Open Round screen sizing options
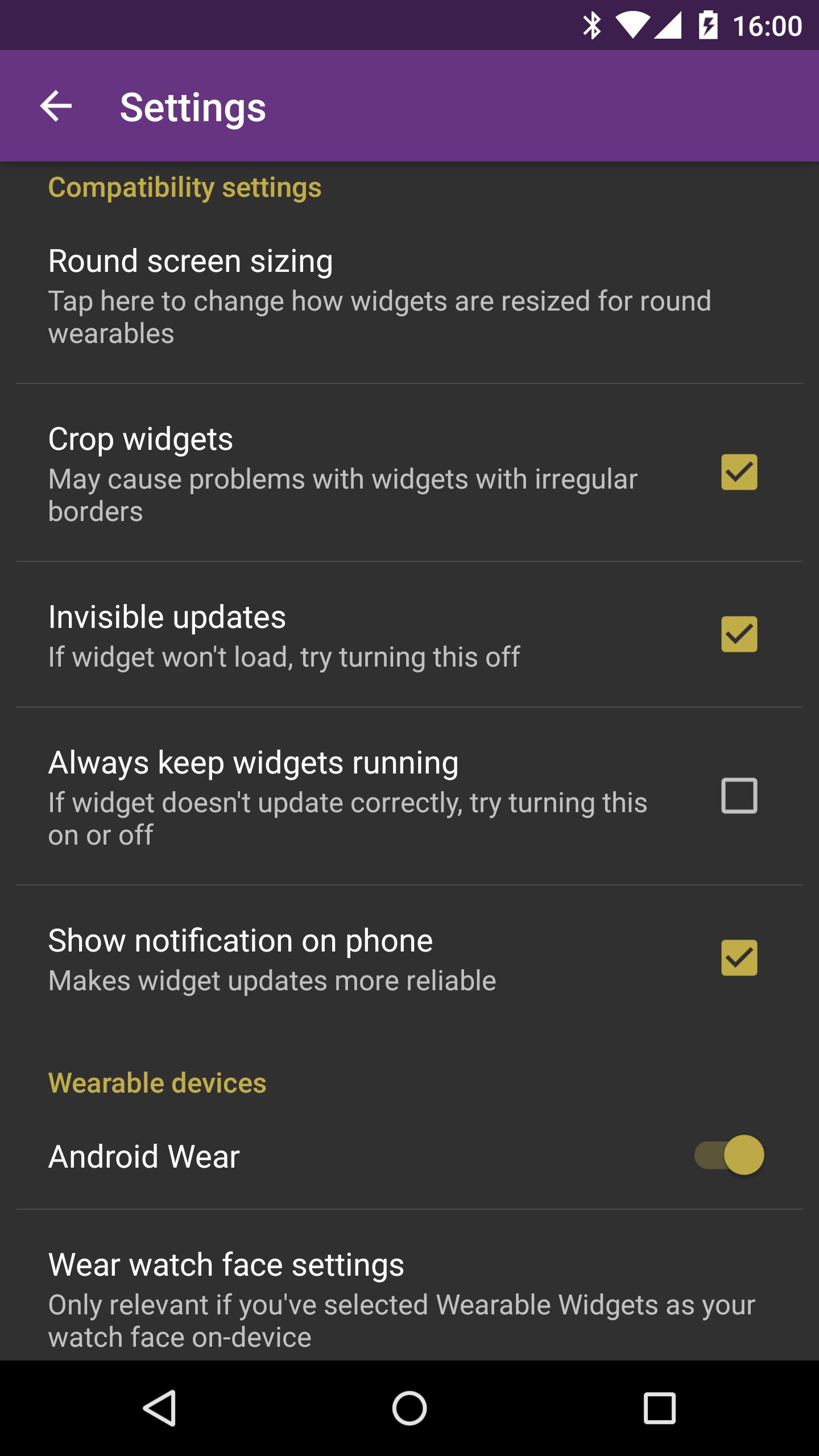Screen dimensions: 819x1456 409,296
